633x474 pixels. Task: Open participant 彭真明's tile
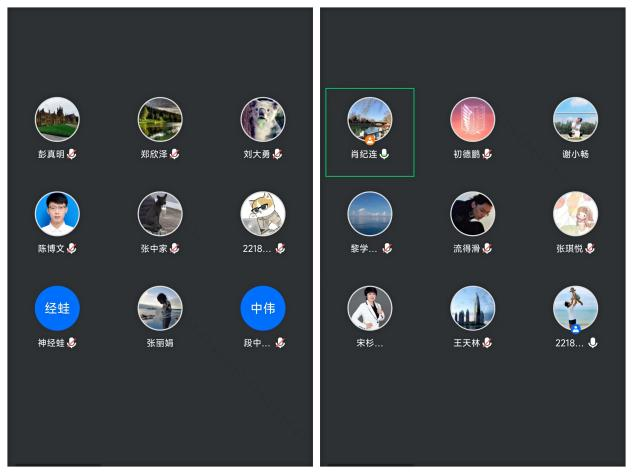[57, 120]
